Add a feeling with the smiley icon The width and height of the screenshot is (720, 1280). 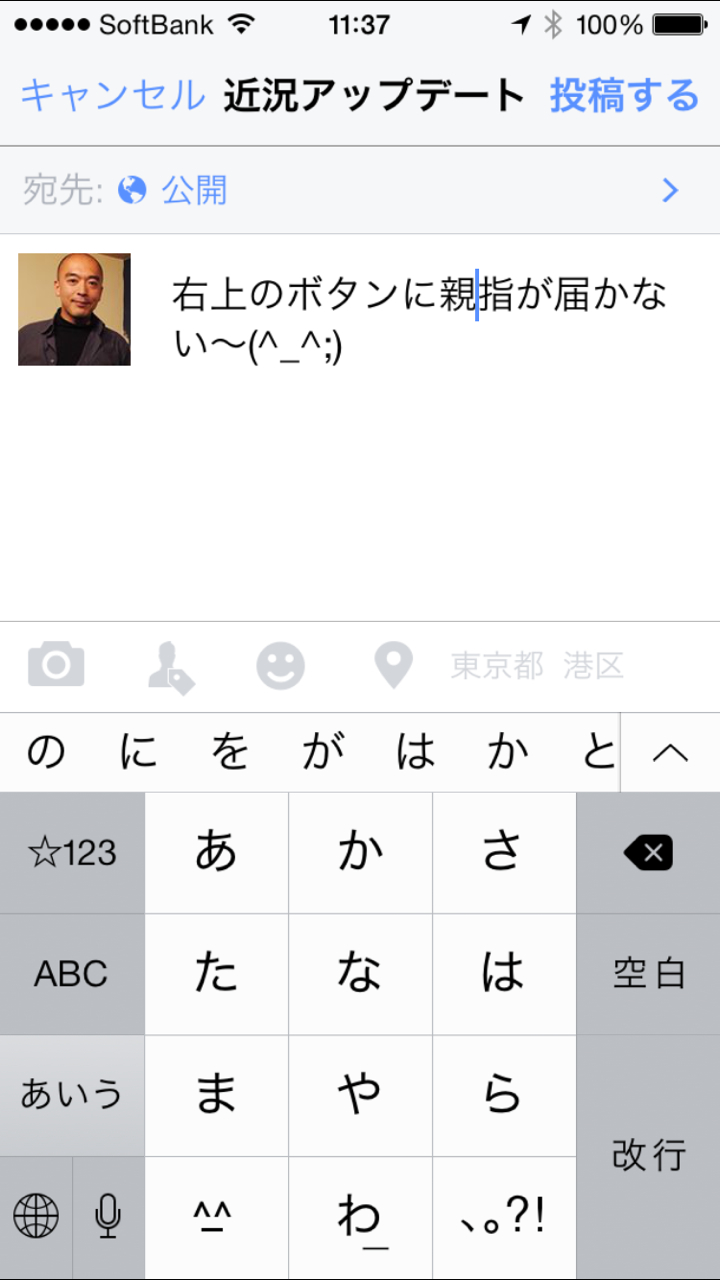tap(280, 666)
